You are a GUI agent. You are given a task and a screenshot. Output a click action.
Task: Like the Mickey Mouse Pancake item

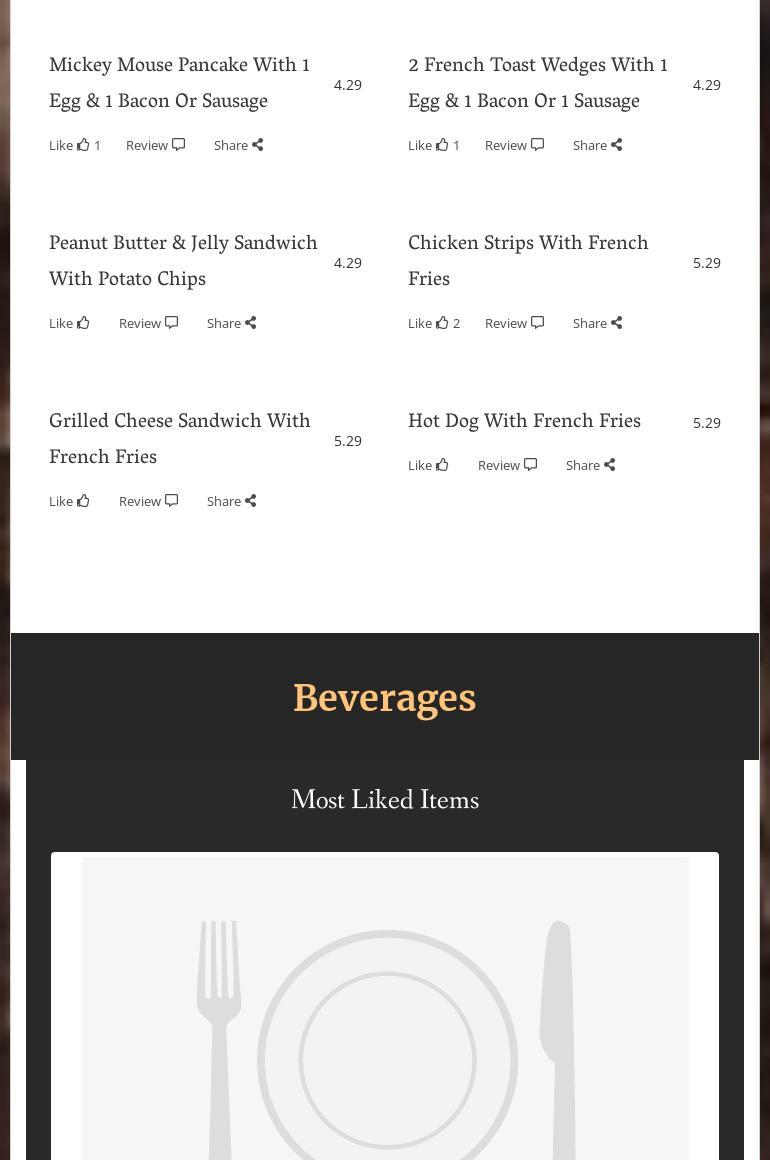pyautogui.click(x=70, y=145)
